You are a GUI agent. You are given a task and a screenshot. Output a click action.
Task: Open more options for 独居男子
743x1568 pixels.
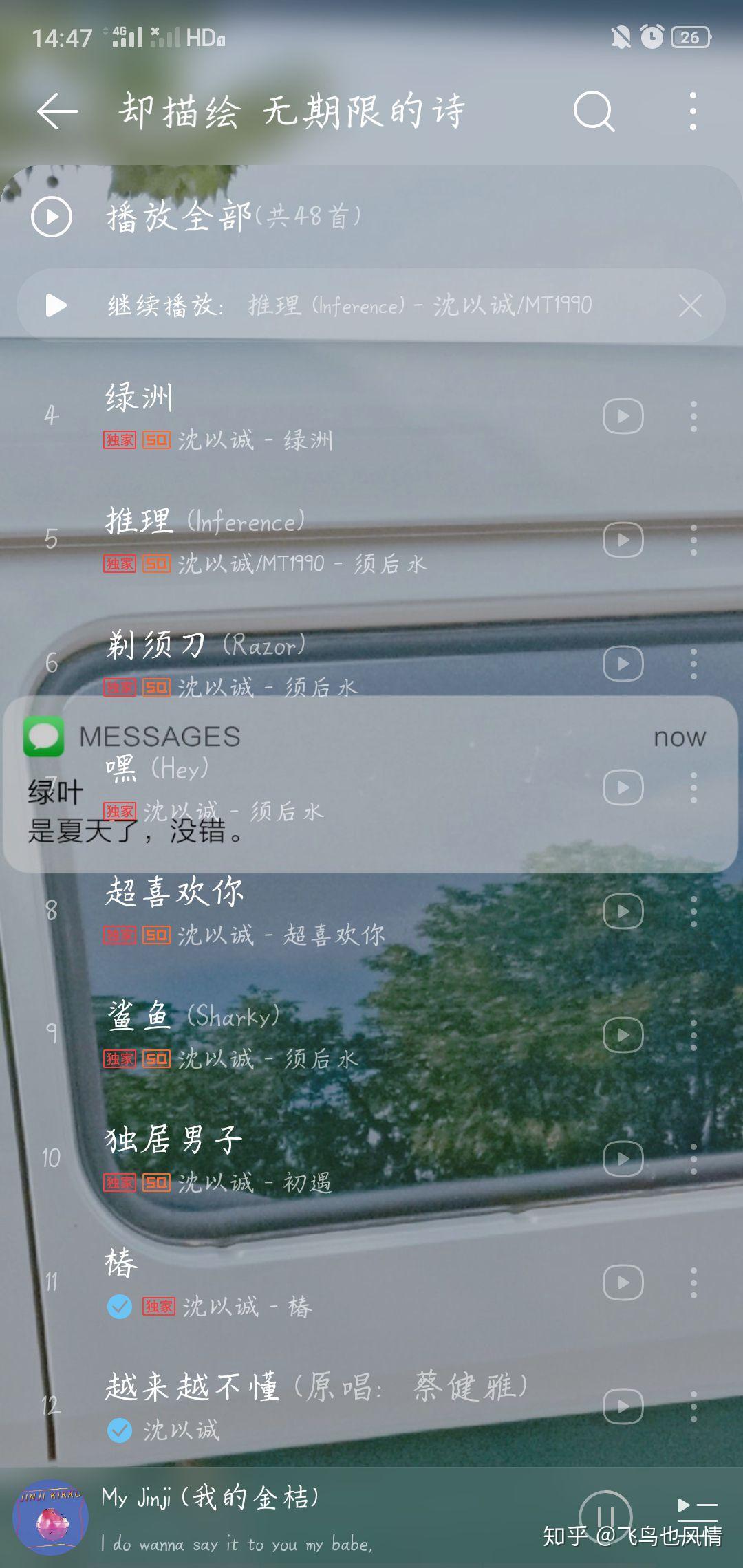693,1159
